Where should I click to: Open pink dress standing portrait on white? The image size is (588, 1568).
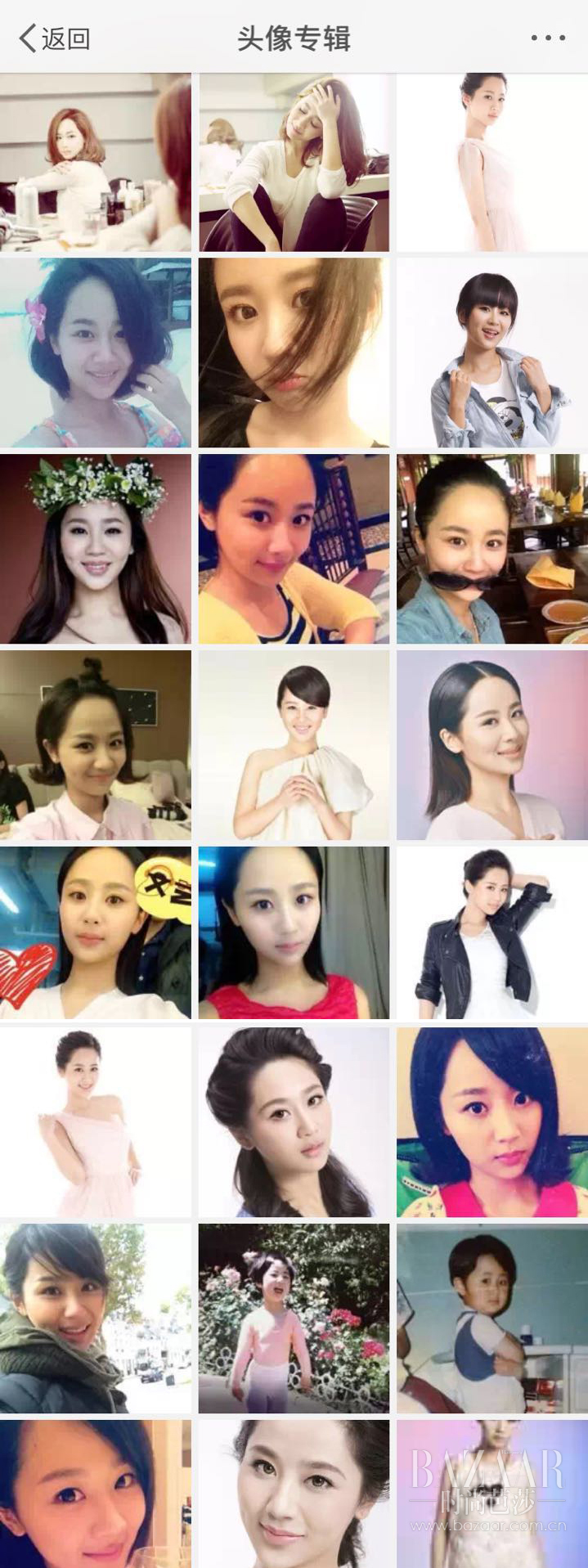96,1122
